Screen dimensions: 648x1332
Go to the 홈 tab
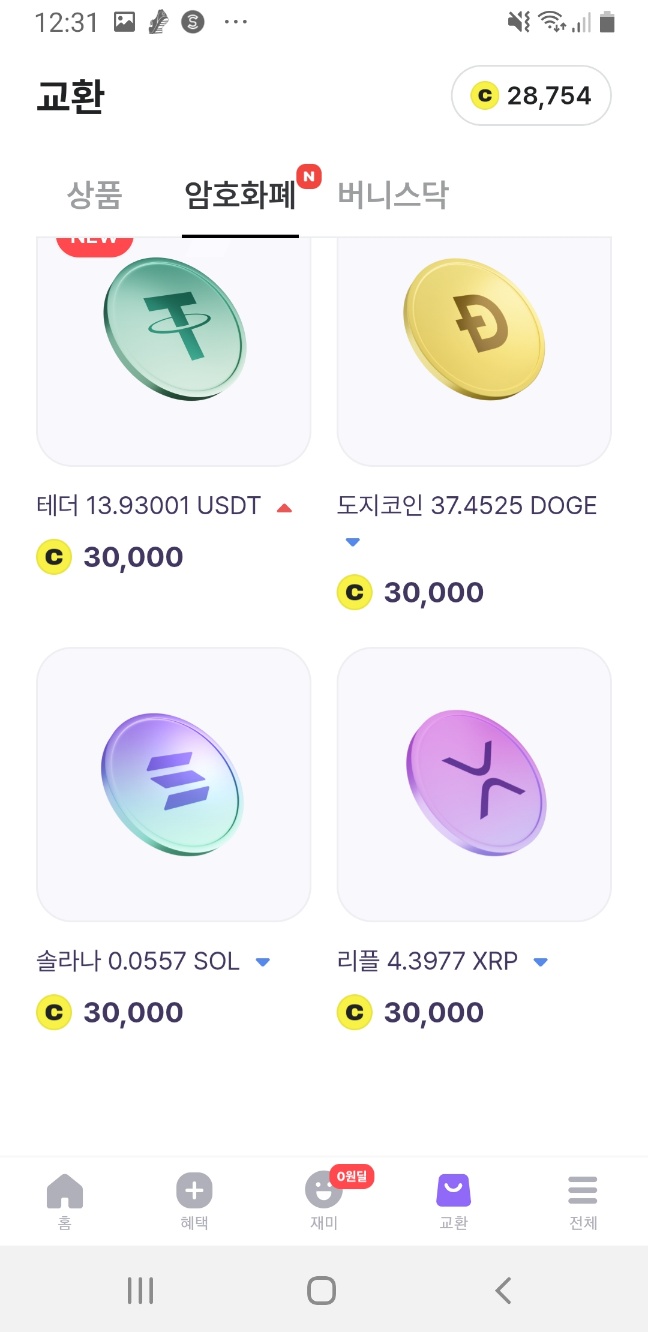pyautogui.click(x=65, y=1201)
